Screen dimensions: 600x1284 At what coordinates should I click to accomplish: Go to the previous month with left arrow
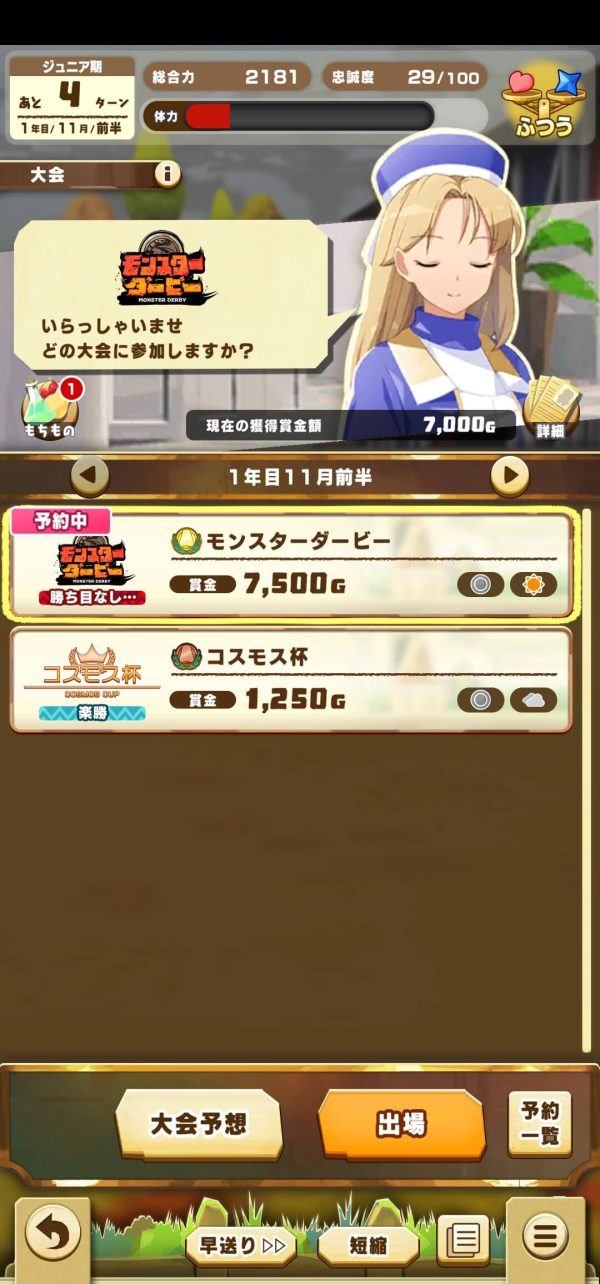point(90,477)
